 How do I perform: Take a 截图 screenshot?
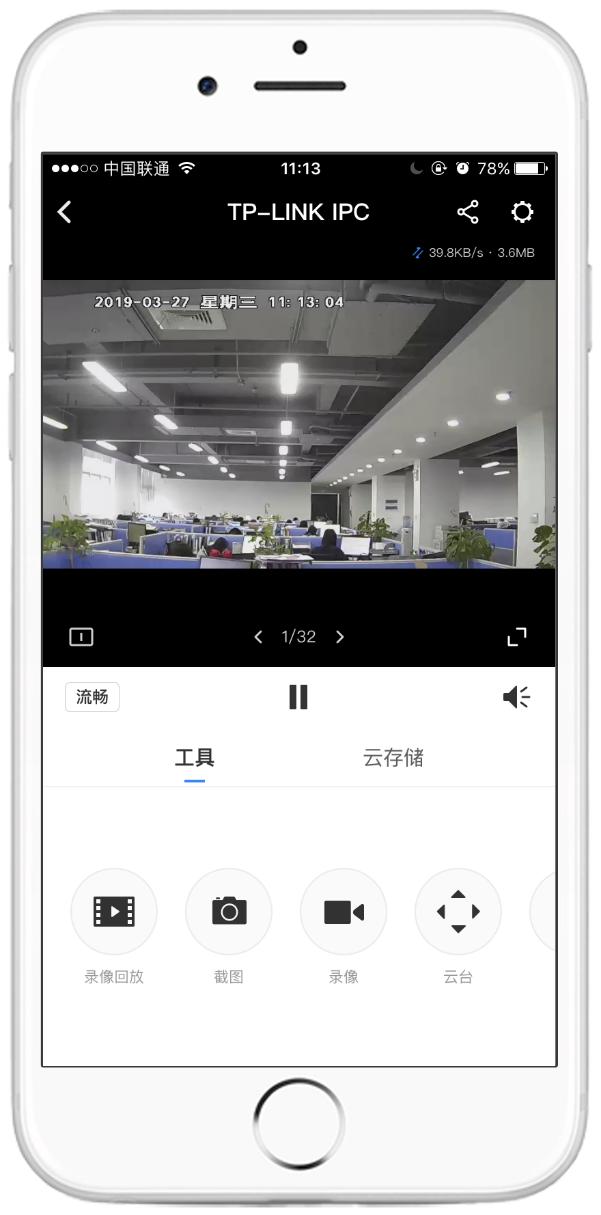[x=229, y=911]
